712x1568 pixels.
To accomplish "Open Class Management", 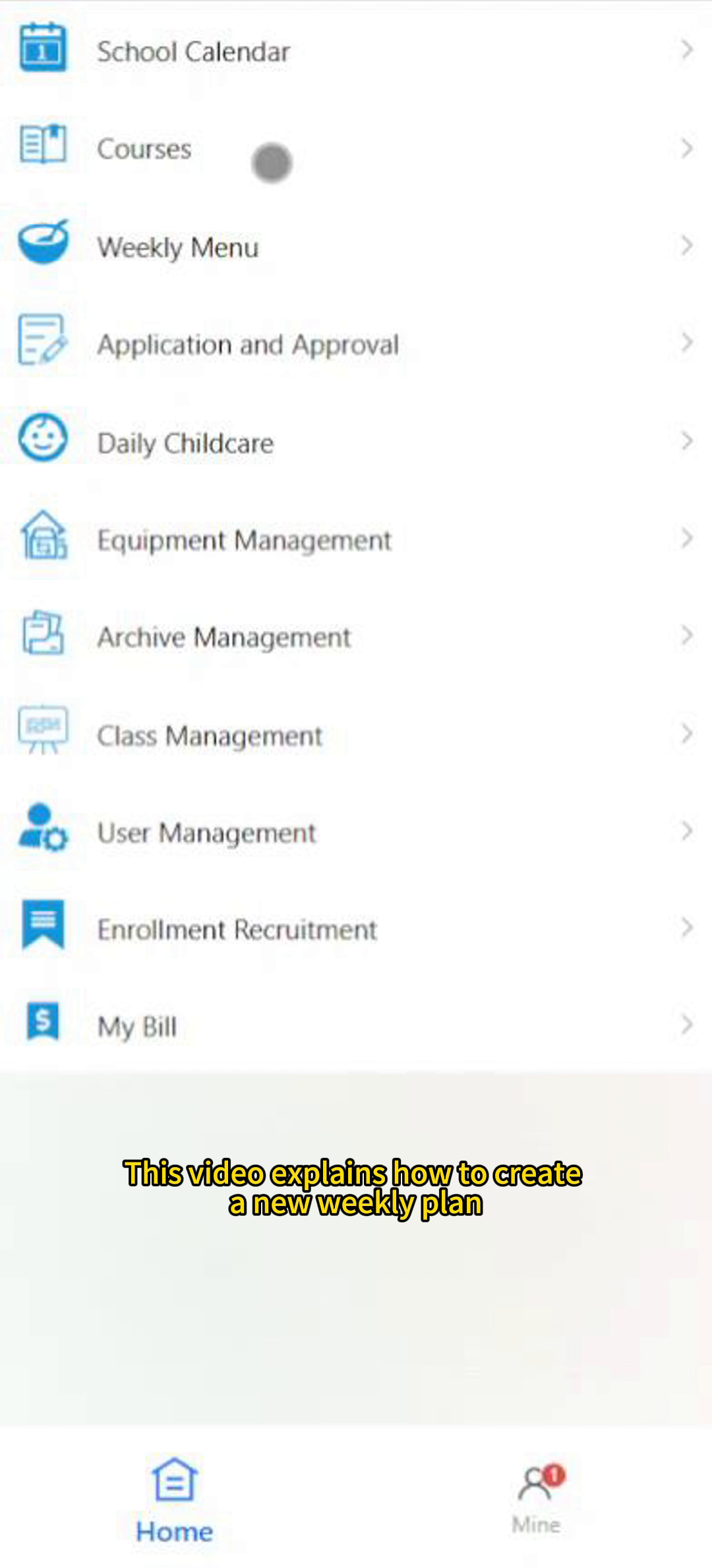I will tap(210, 735).
